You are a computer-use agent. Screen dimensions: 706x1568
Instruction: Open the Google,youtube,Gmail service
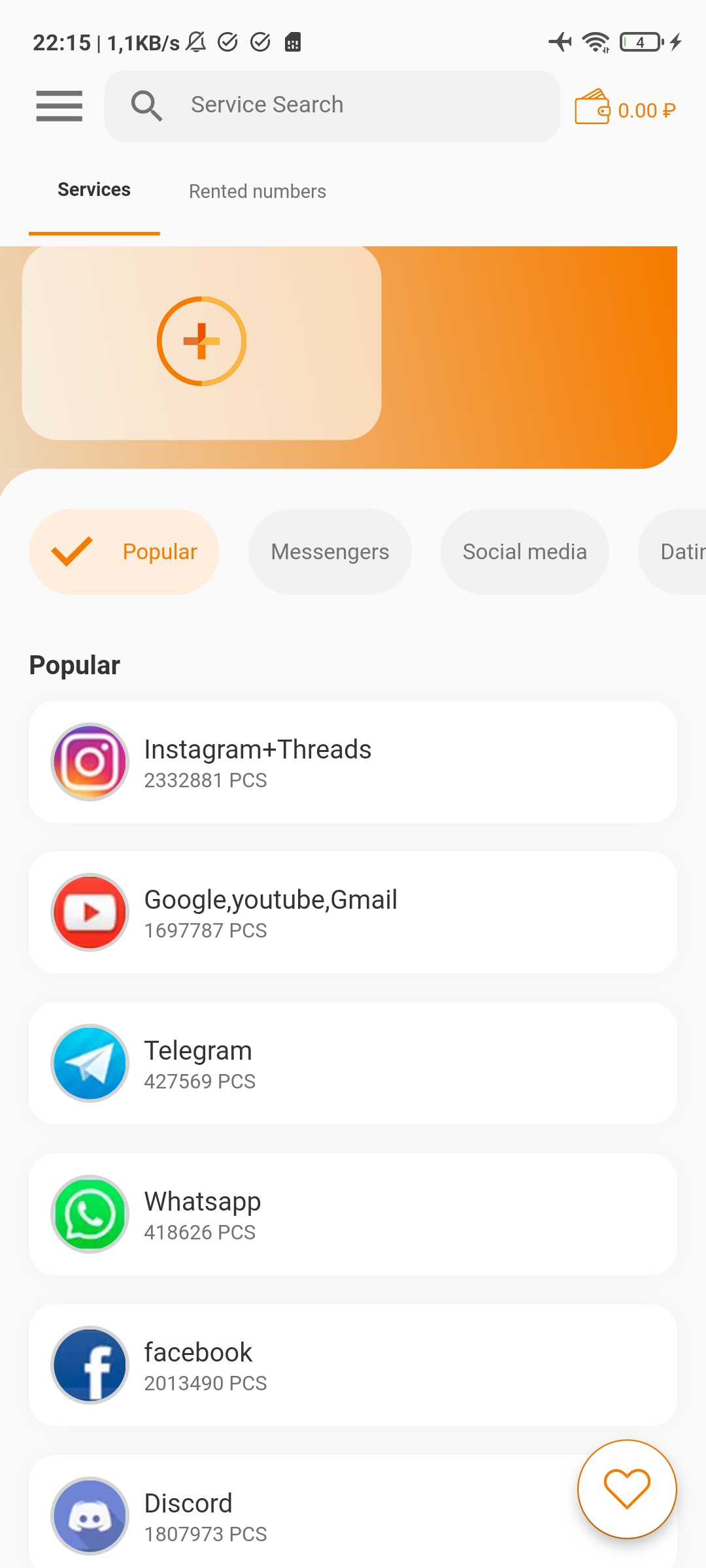(x=353, y=913)
